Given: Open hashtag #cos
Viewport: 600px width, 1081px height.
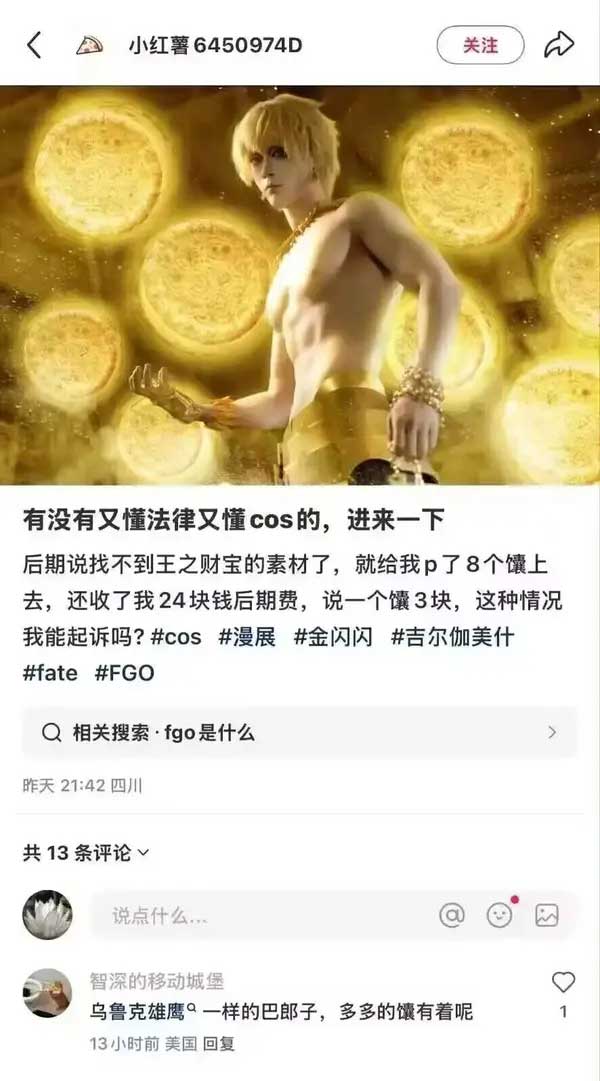Looking at the screenshot, I should (180, 637).
